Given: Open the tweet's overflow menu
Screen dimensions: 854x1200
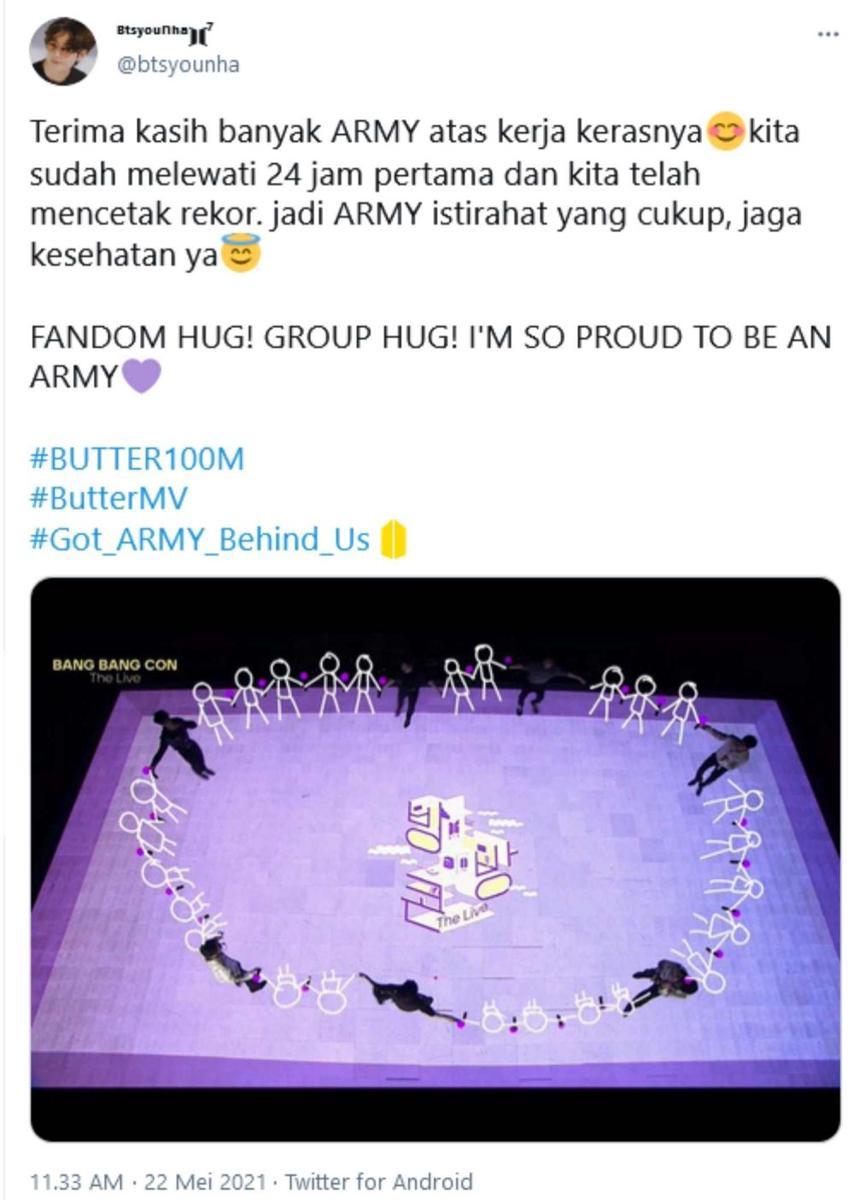Looking at the screenshot, I should [x=827, y=35].
